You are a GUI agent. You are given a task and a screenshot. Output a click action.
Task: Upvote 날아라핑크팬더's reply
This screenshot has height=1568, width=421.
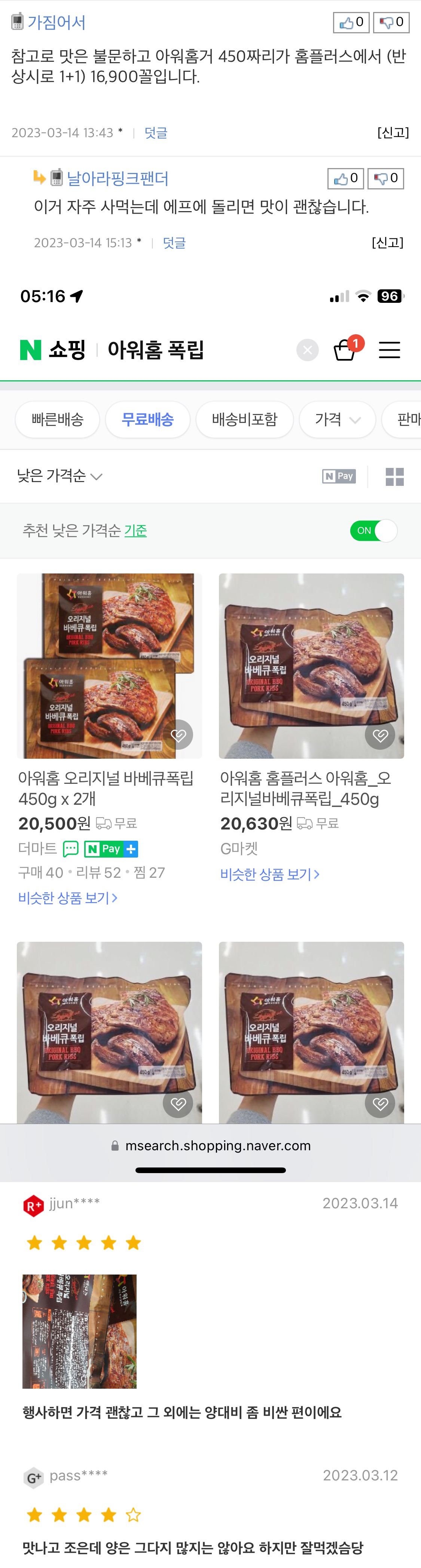pyautogui.click(x=345, y=178)
